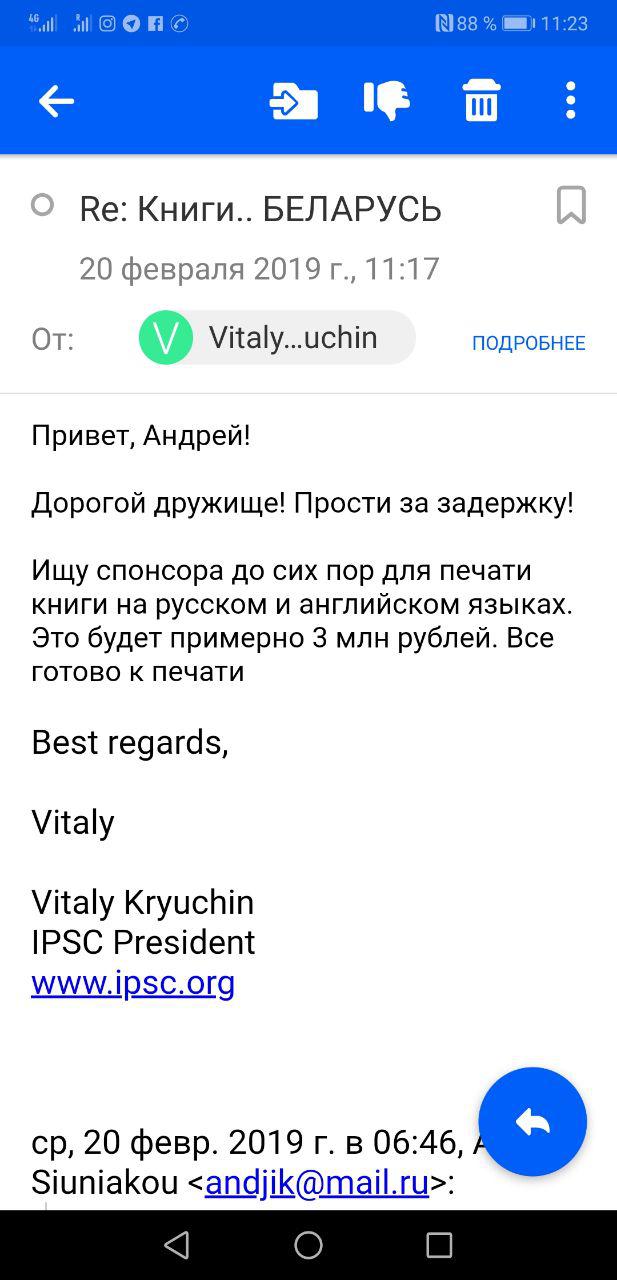Tap the system home button
The height and width of the screenshot is (1280, 617).
pyautogui.click(x=308, y=1244)
